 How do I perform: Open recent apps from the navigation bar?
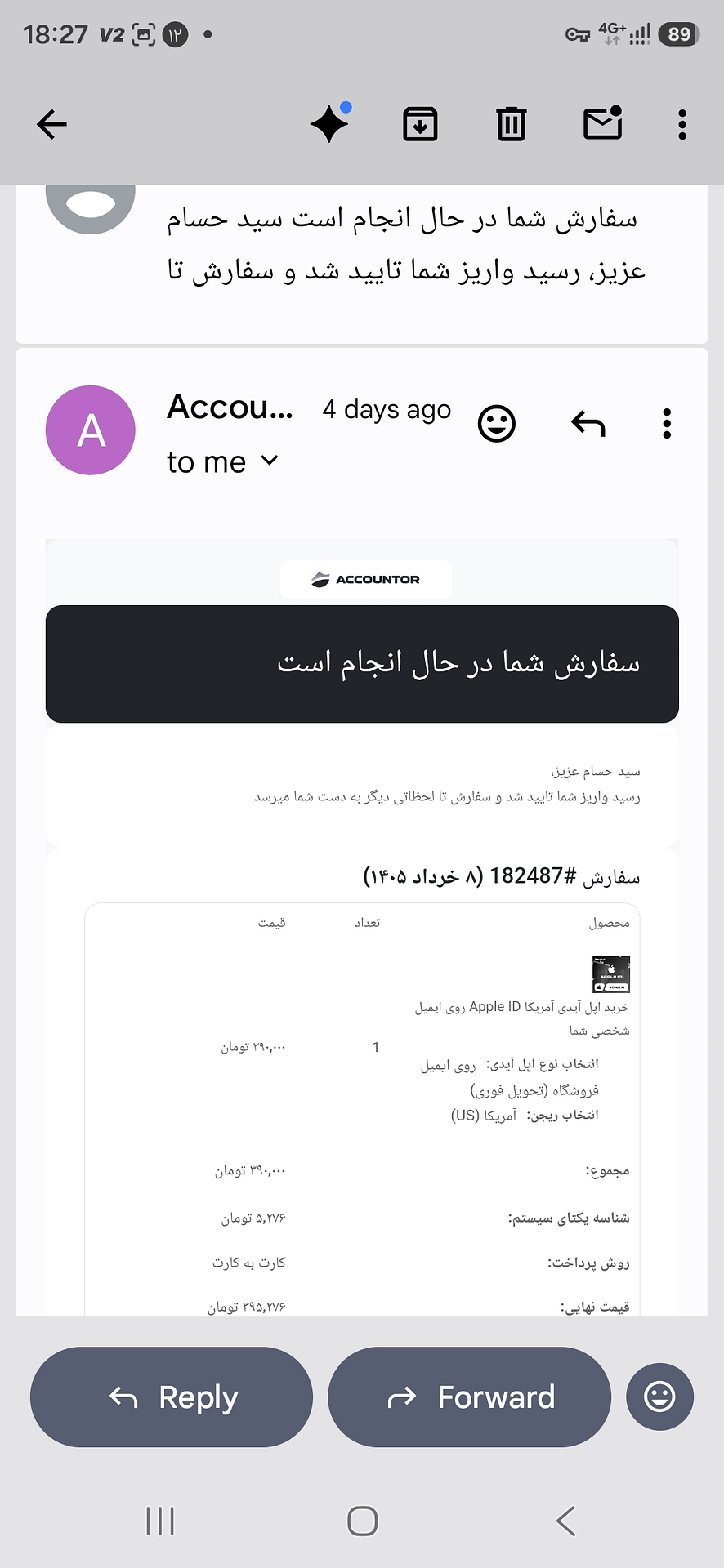160,1521
